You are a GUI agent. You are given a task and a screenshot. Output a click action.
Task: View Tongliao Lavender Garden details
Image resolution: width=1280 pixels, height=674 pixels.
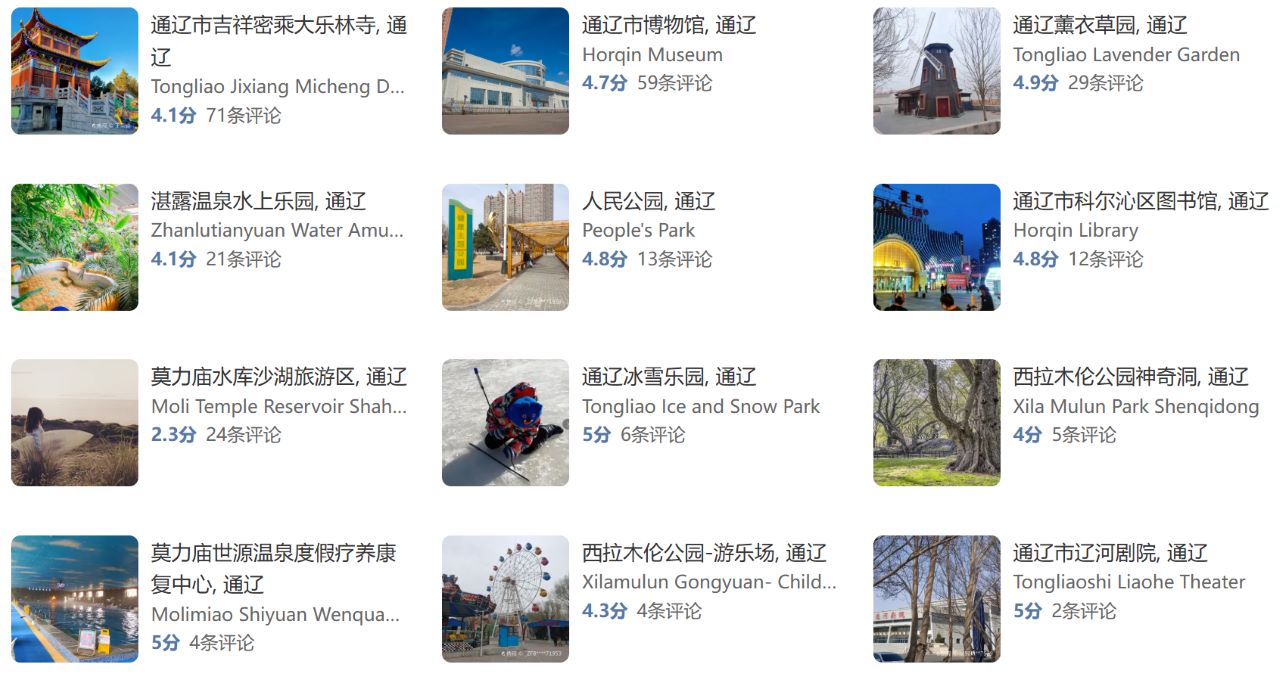click(1099, 25)
